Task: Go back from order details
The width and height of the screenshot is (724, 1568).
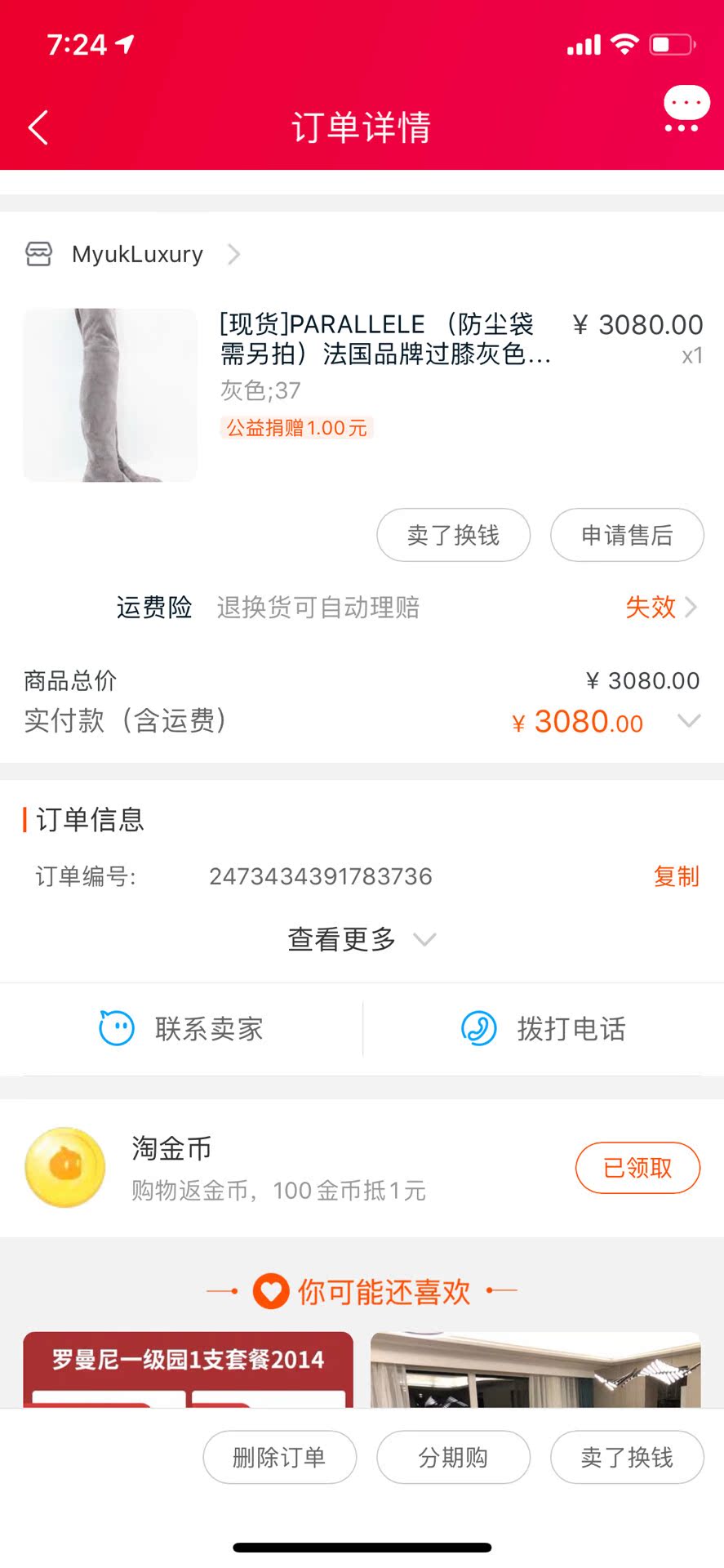Action: (x=38, y=127)
